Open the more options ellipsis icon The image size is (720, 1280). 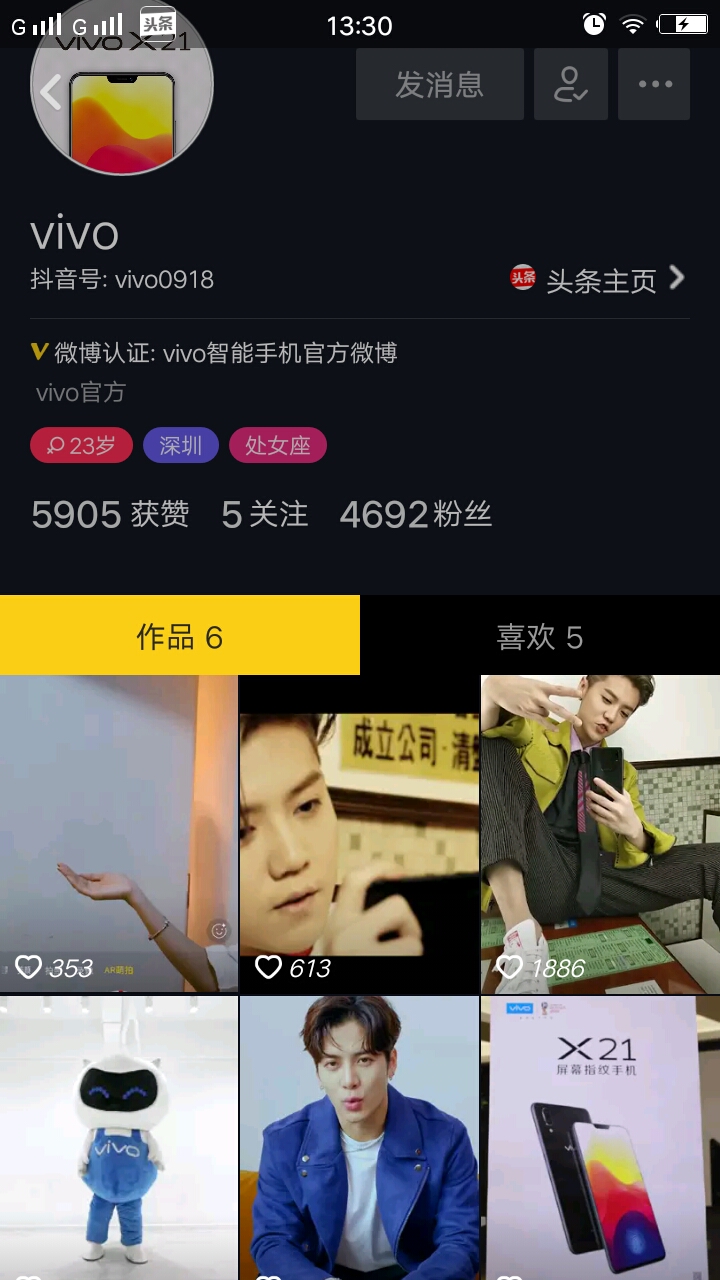click(x=653, y=85)
